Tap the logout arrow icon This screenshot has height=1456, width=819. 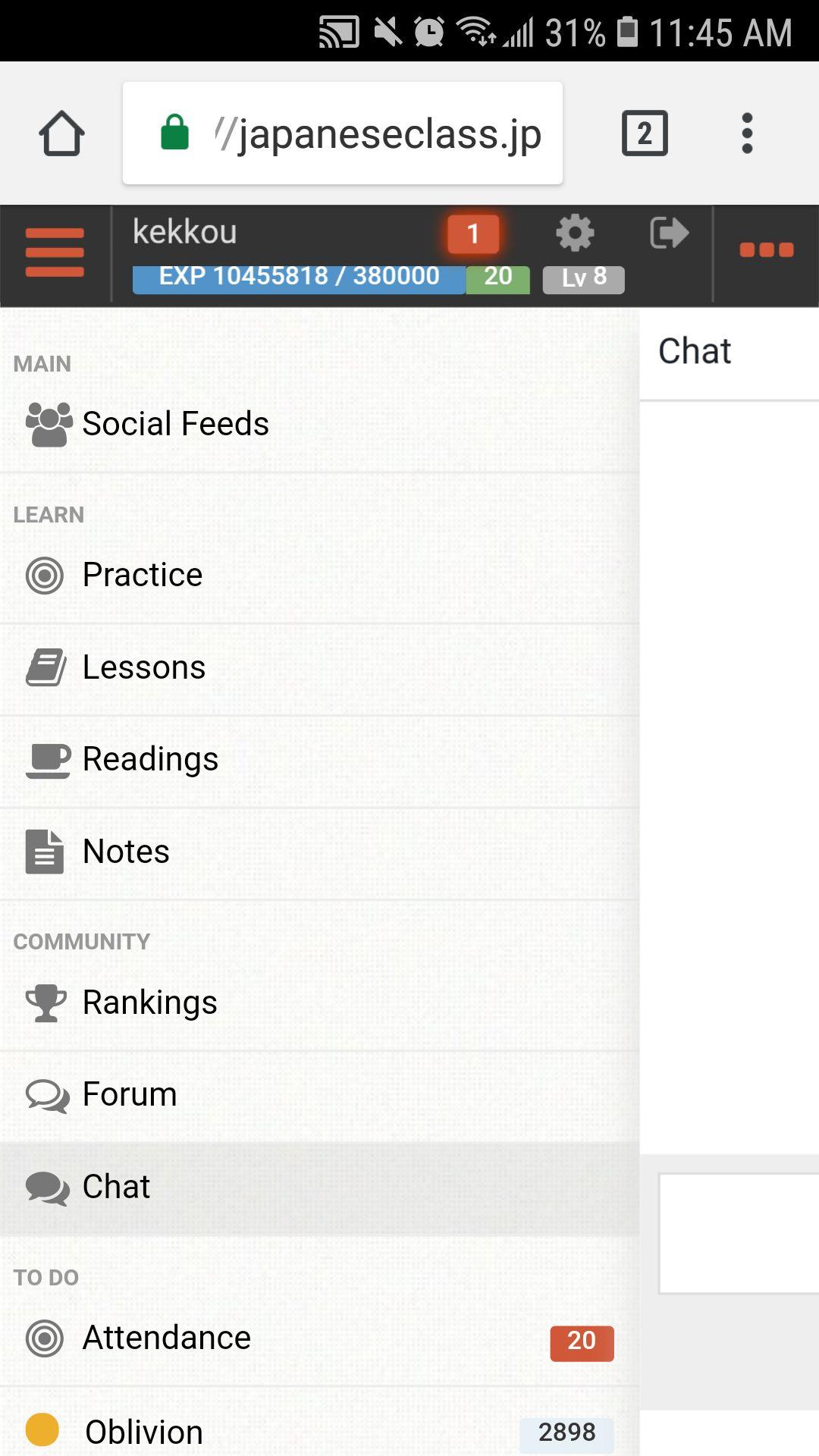click(x=669, y=233)
